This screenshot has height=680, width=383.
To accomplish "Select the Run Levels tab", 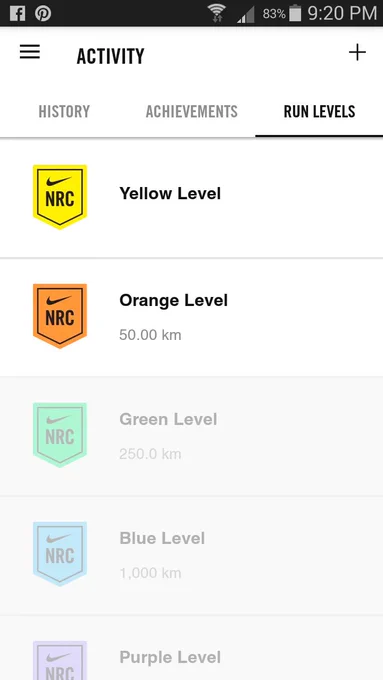I will pos(319,112).
